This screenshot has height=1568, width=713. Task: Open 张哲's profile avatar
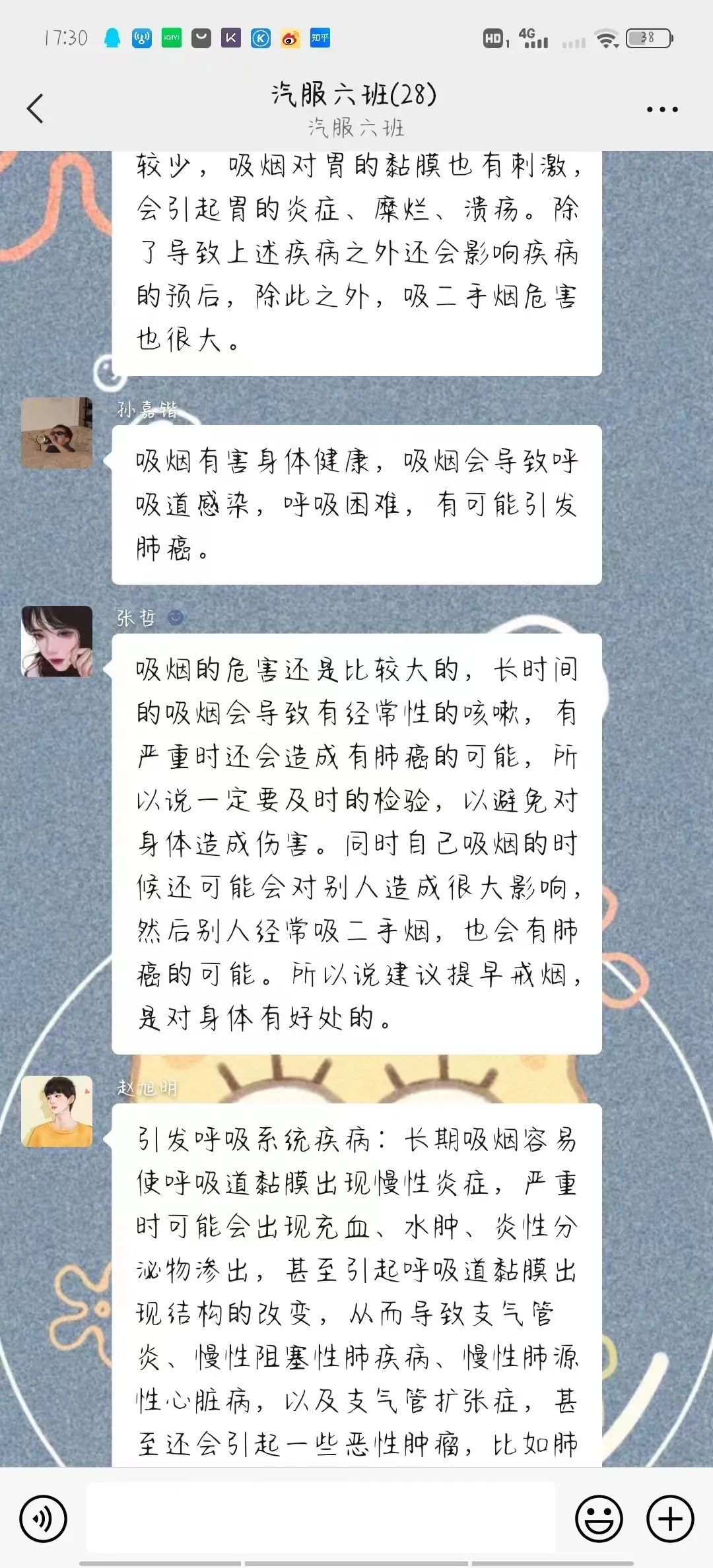click(57, 641)
